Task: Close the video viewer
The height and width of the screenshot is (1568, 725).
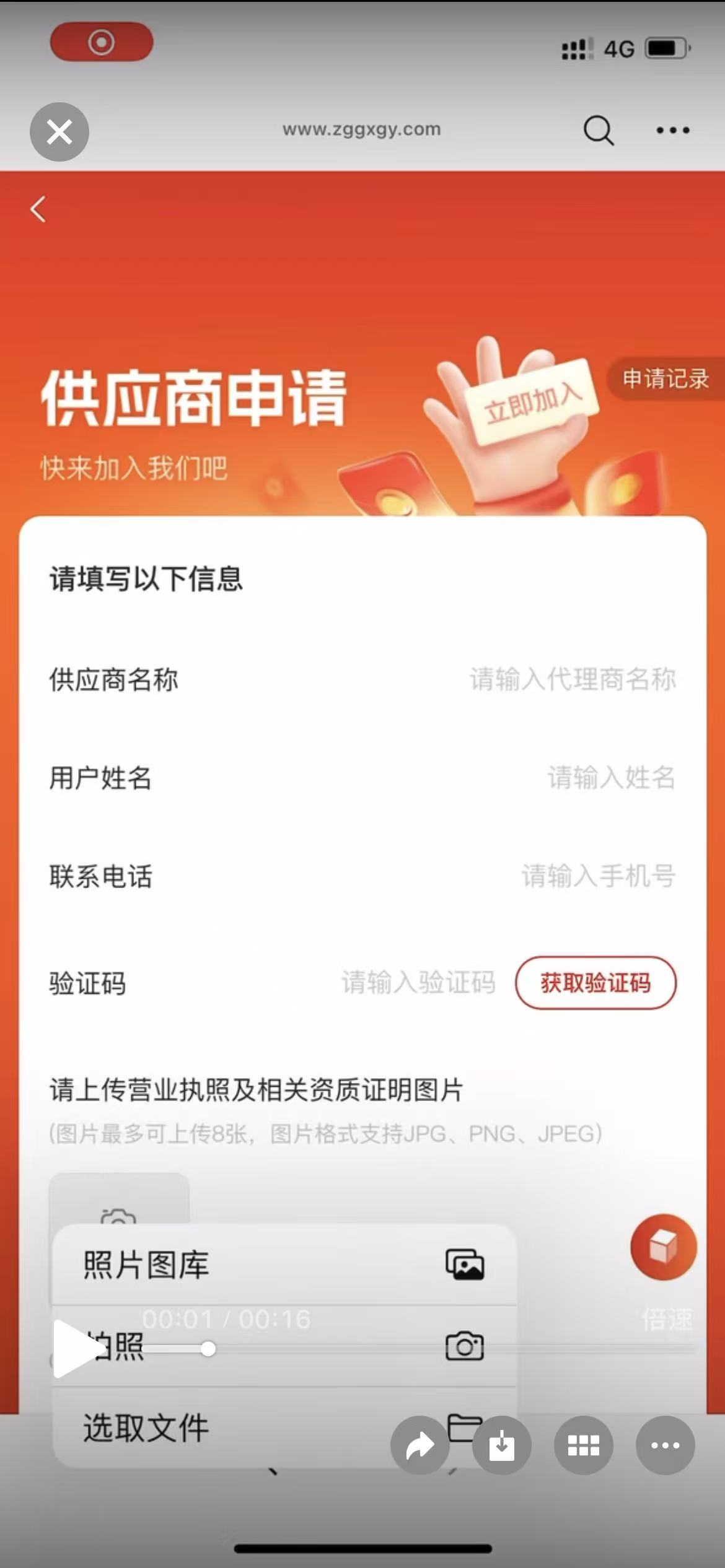Action: [59, 132]
